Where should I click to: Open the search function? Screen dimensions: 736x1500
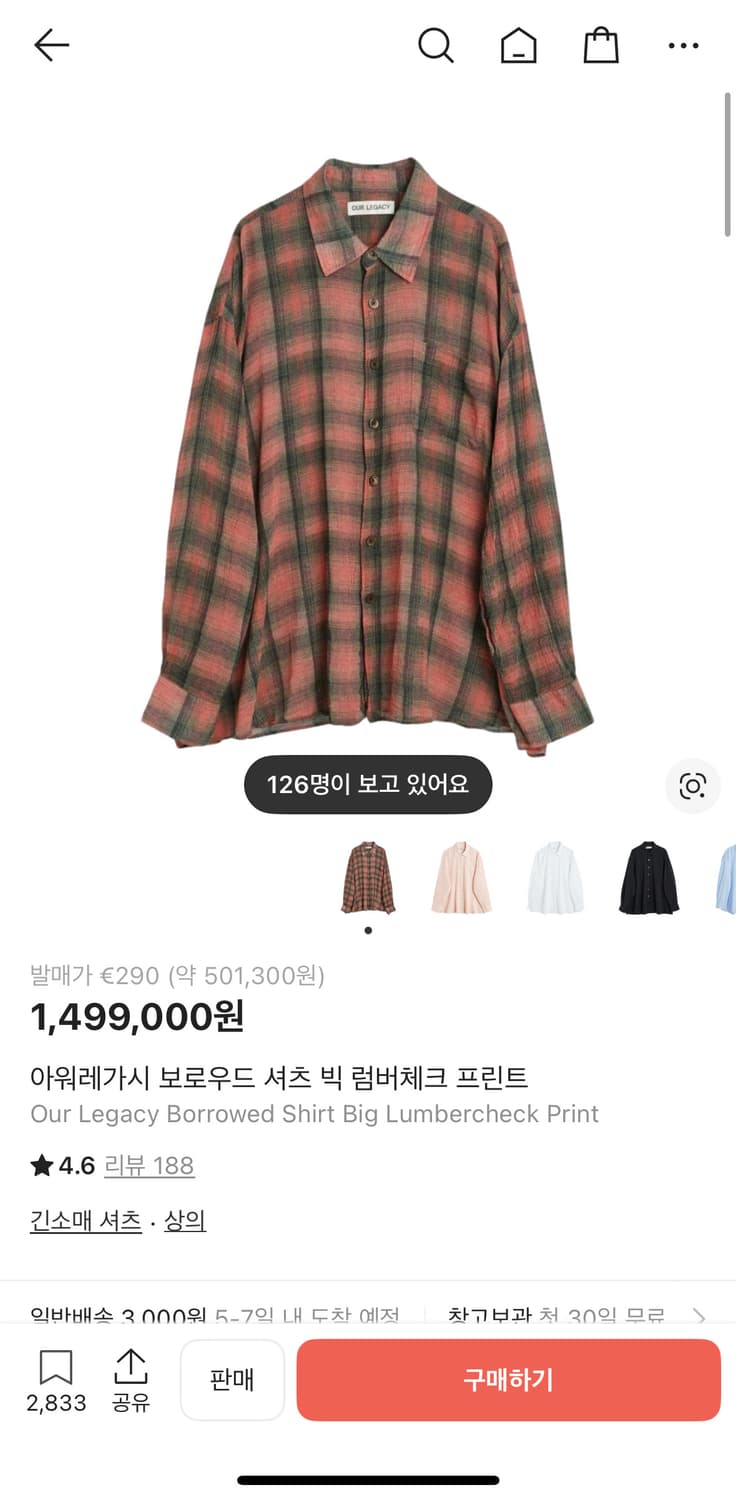tap(435, 45)
